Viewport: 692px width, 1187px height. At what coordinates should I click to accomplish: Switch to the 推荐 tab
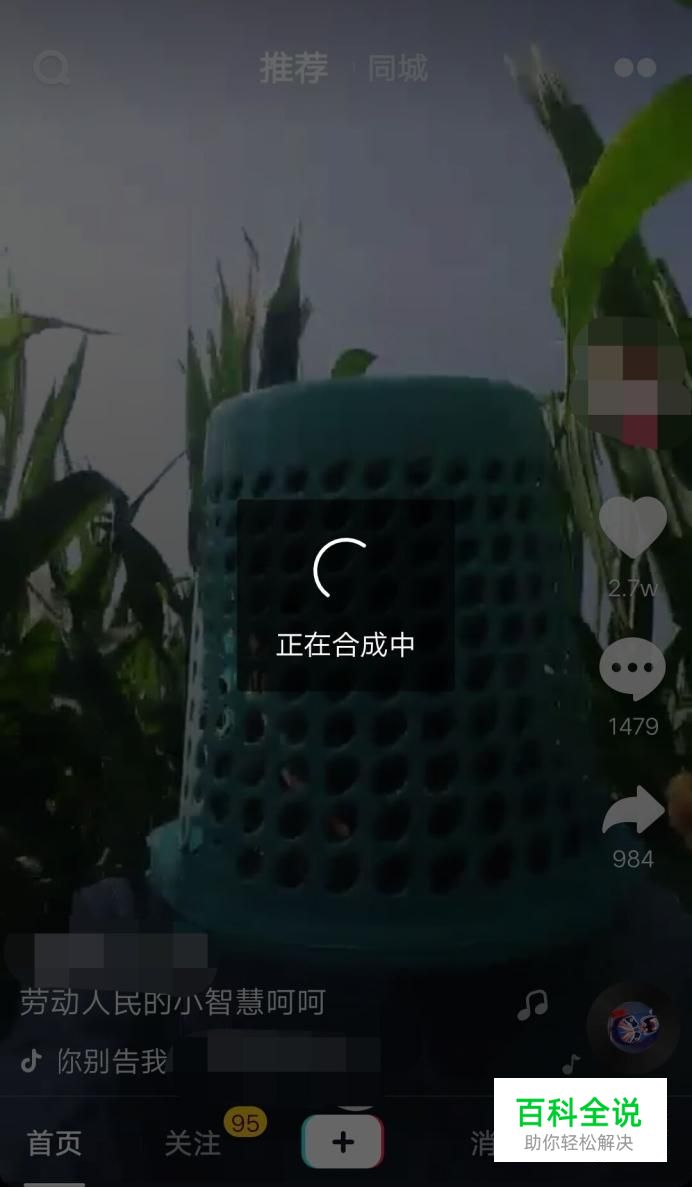tap(294, 68)
